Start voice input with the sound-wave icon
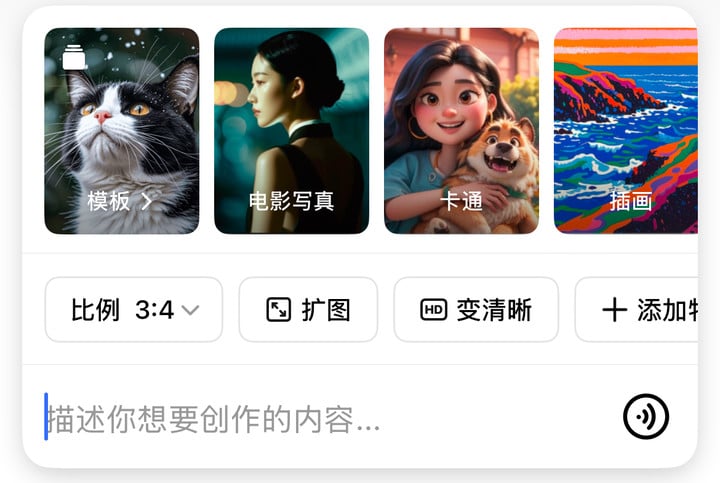 click(646, 417)
